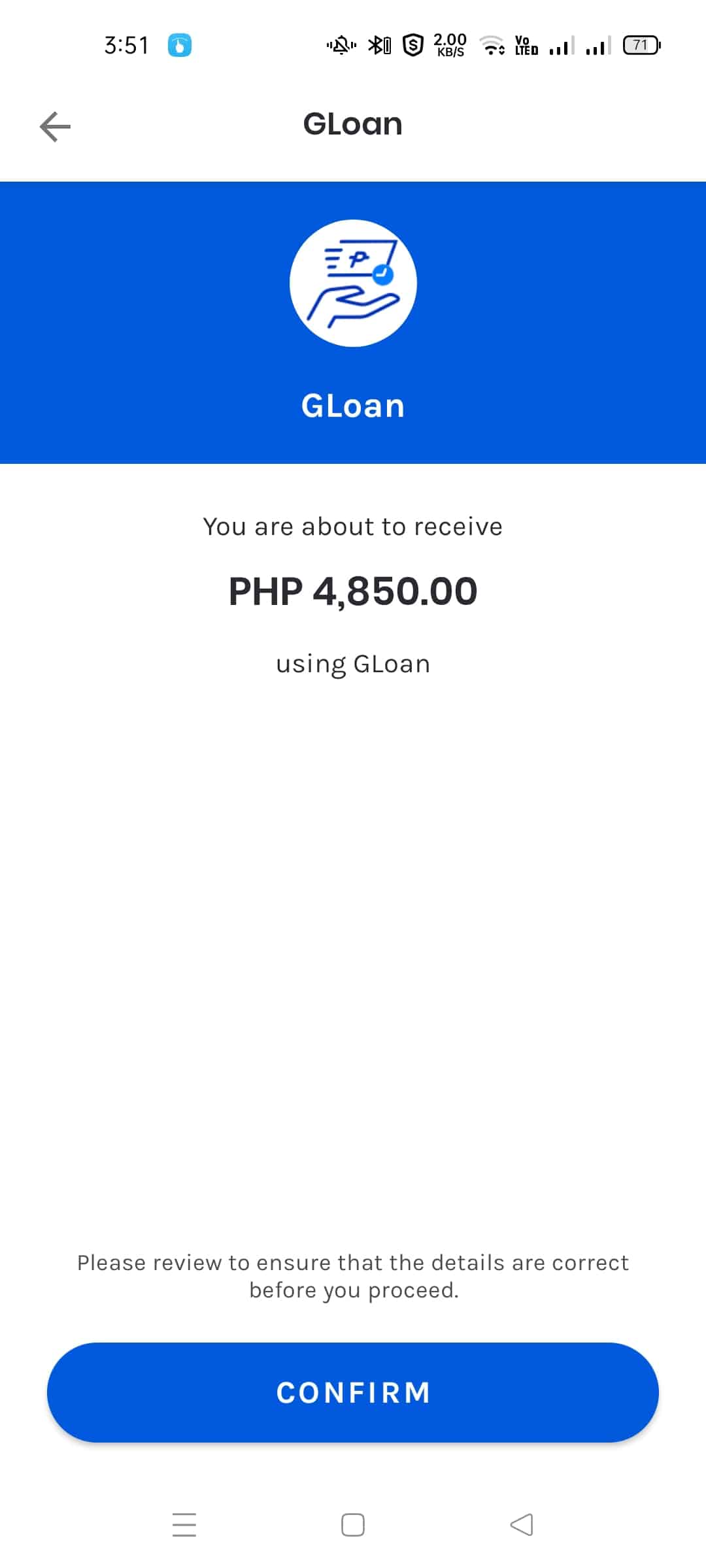The height and width of the screenshot is (1568, 706).
Task: Tap the first SIM signal strength bars
Action: pyautogui.click(x=561, y=44)
